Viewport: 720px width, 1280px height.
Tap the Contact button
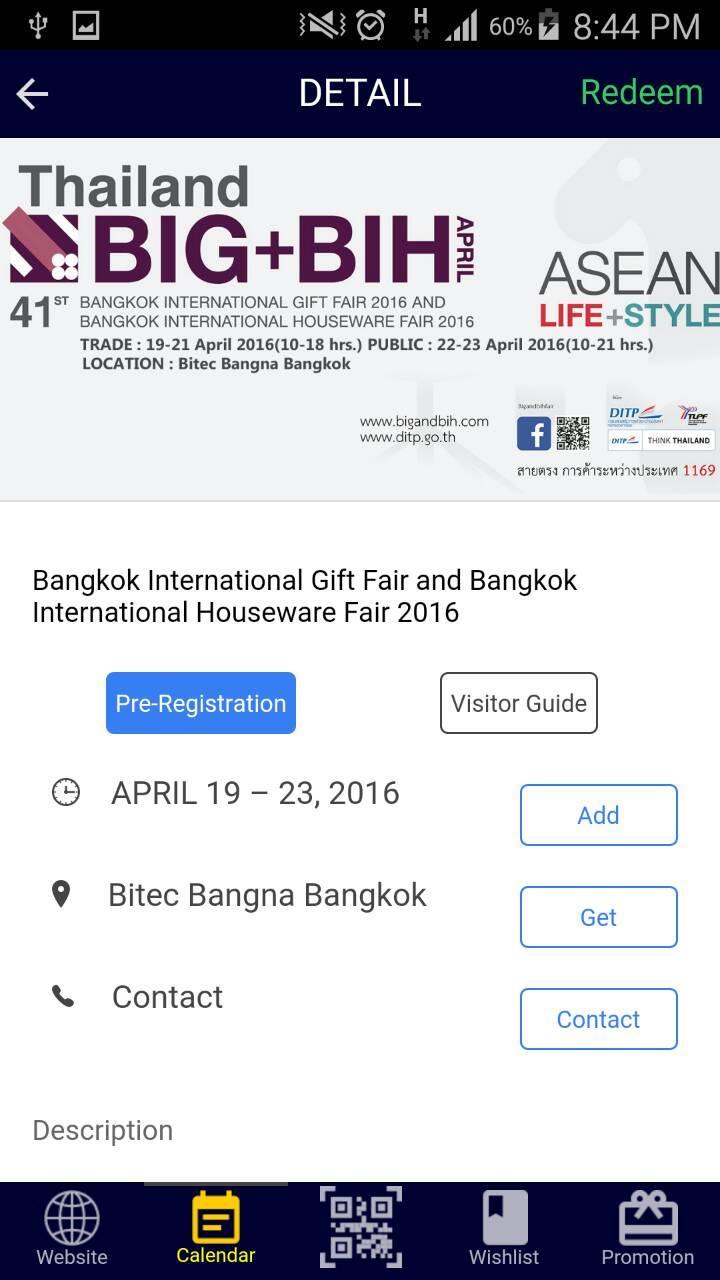[x=598, y=1019]
